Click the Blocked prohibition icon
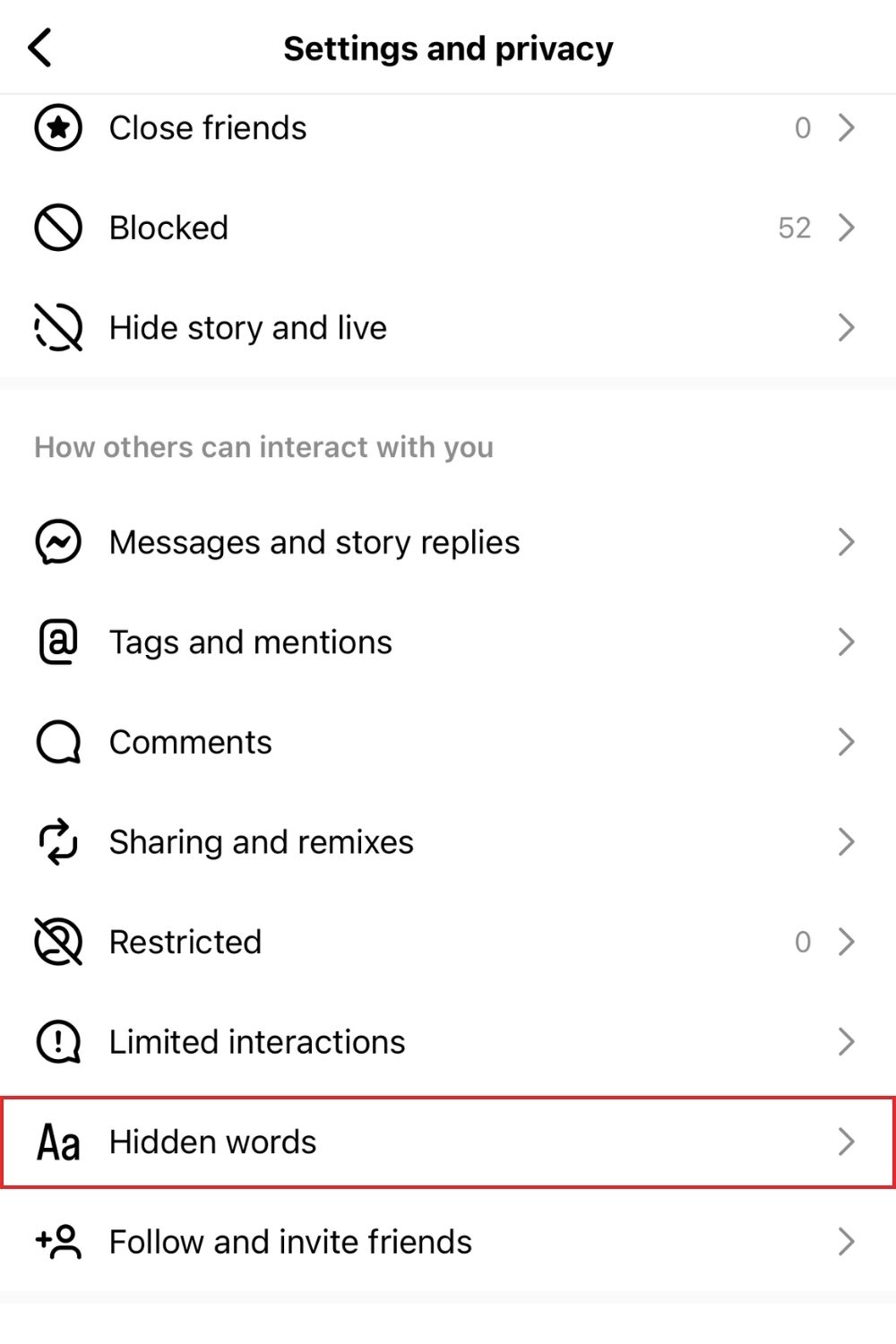This screenshot has width=896, height=1344. pos(56,228)
